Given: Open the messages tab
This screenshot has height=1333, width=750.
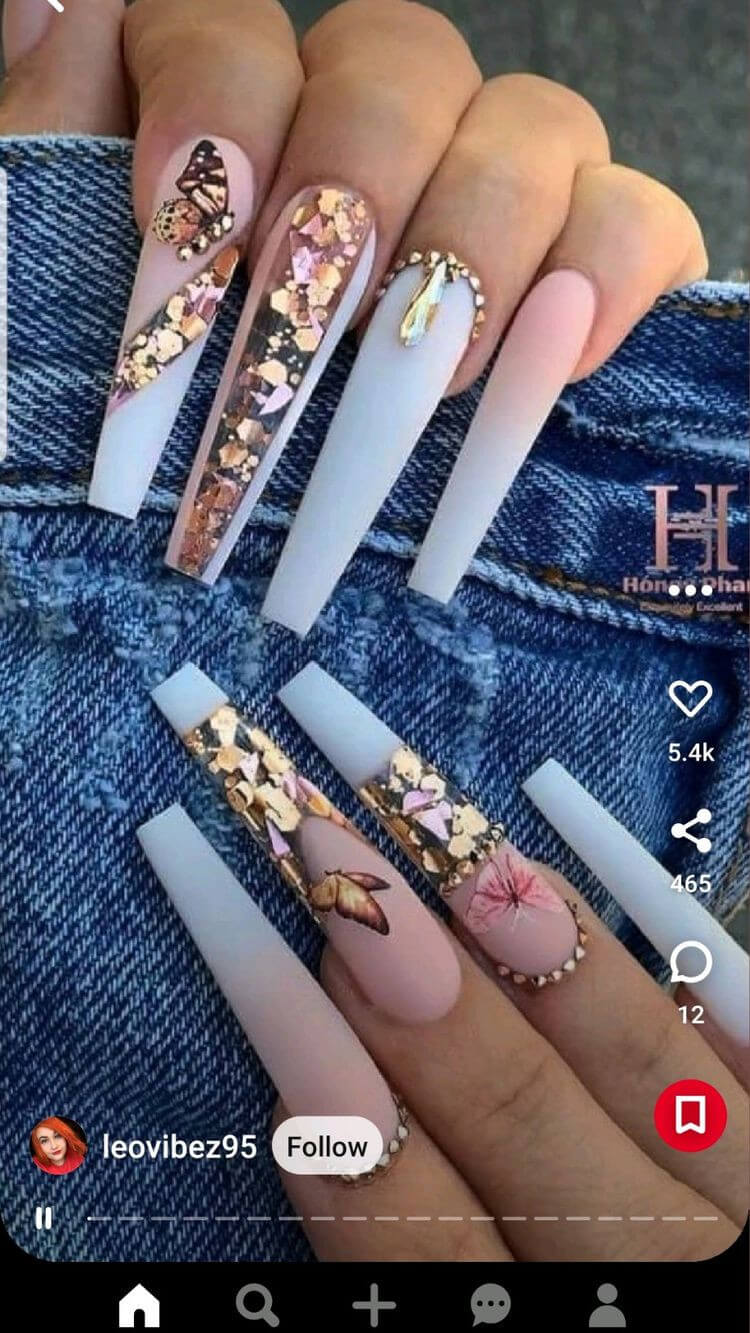Looking at the screenshot, I should pos(491,1305).
